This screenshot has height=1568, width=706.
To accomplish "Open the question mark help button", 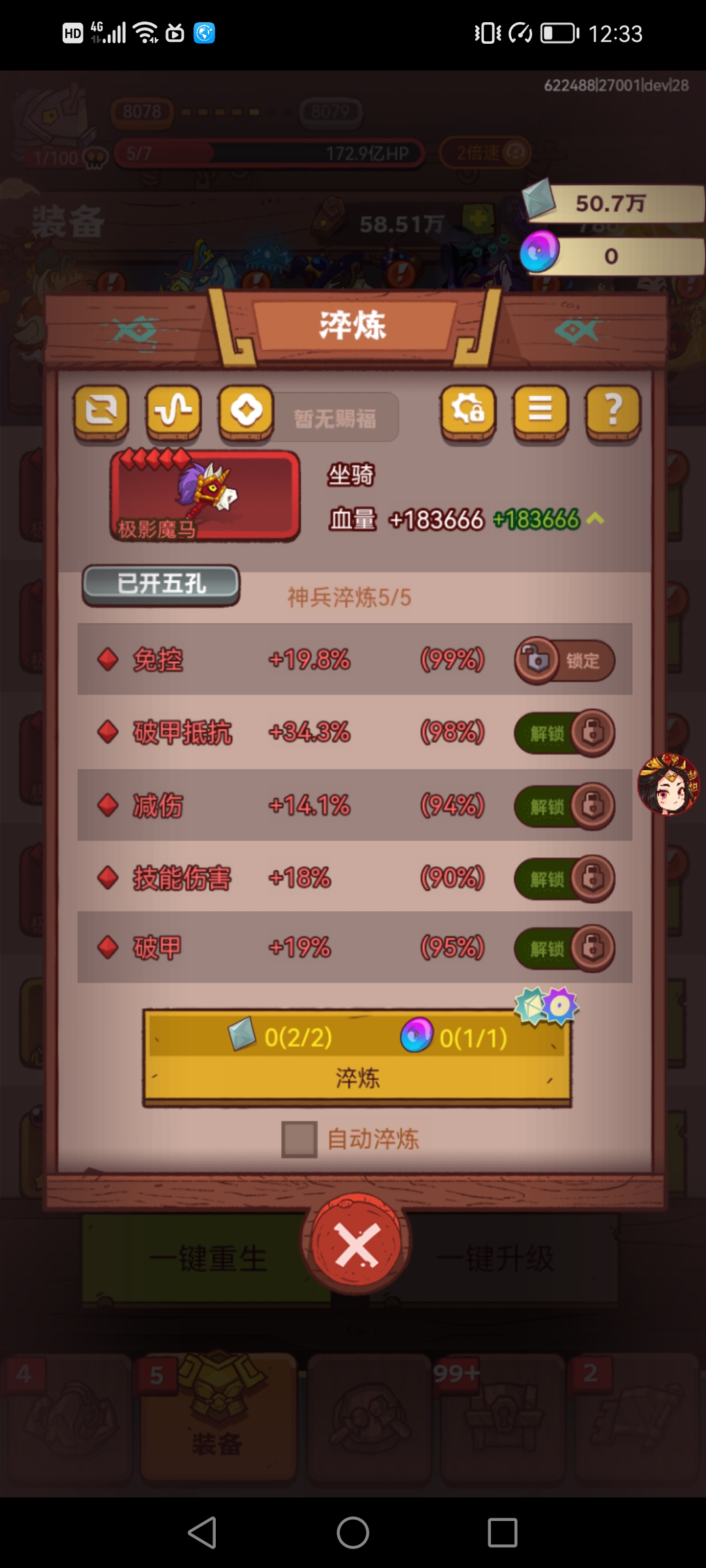I will (x=613, y=414).
